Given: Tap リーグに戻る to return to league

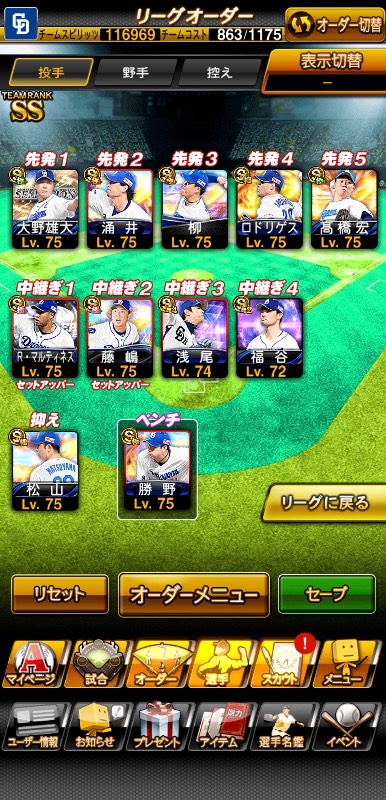Looking at the screenshot, I should point(325,503).
